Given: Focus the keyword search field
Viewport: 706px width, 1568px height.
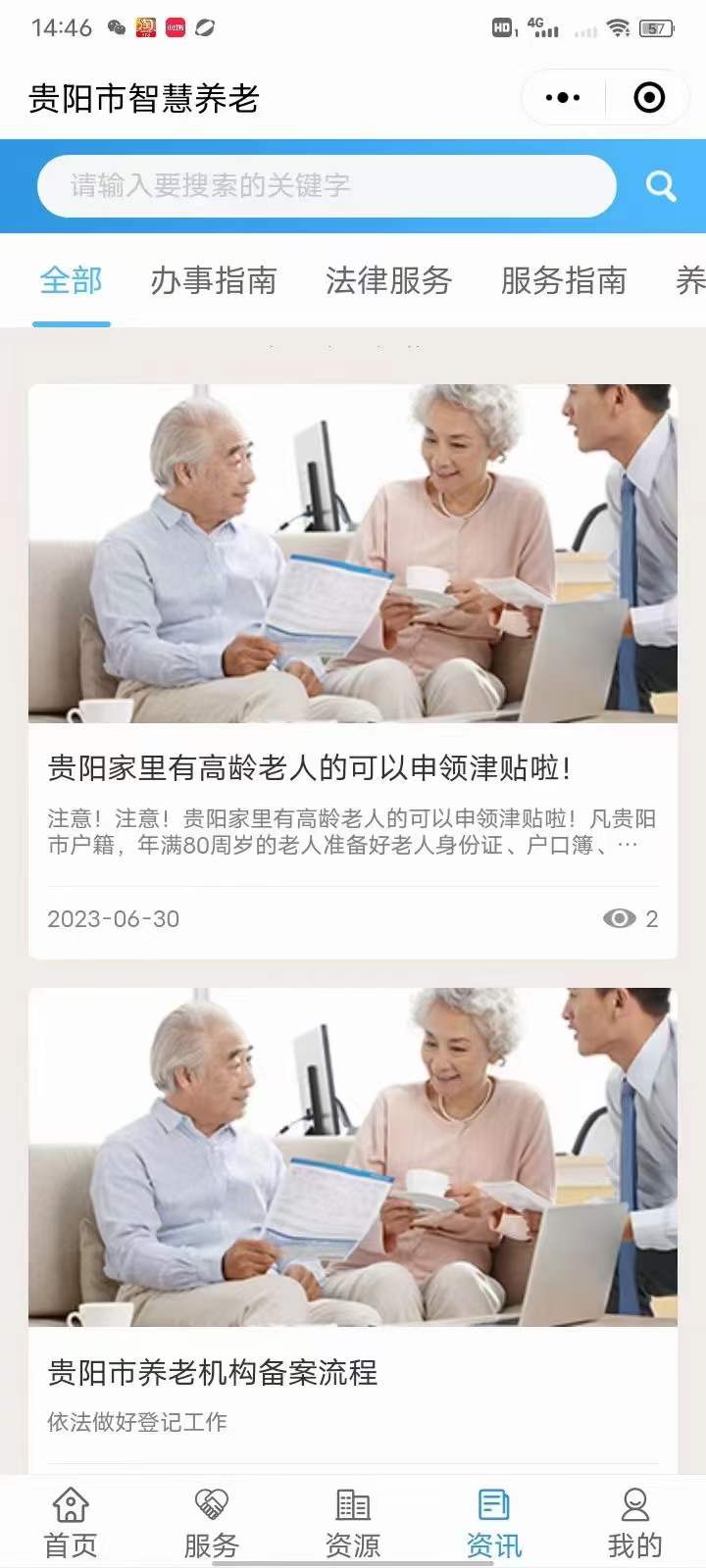Looking at the screenshot, I should 324,186.
